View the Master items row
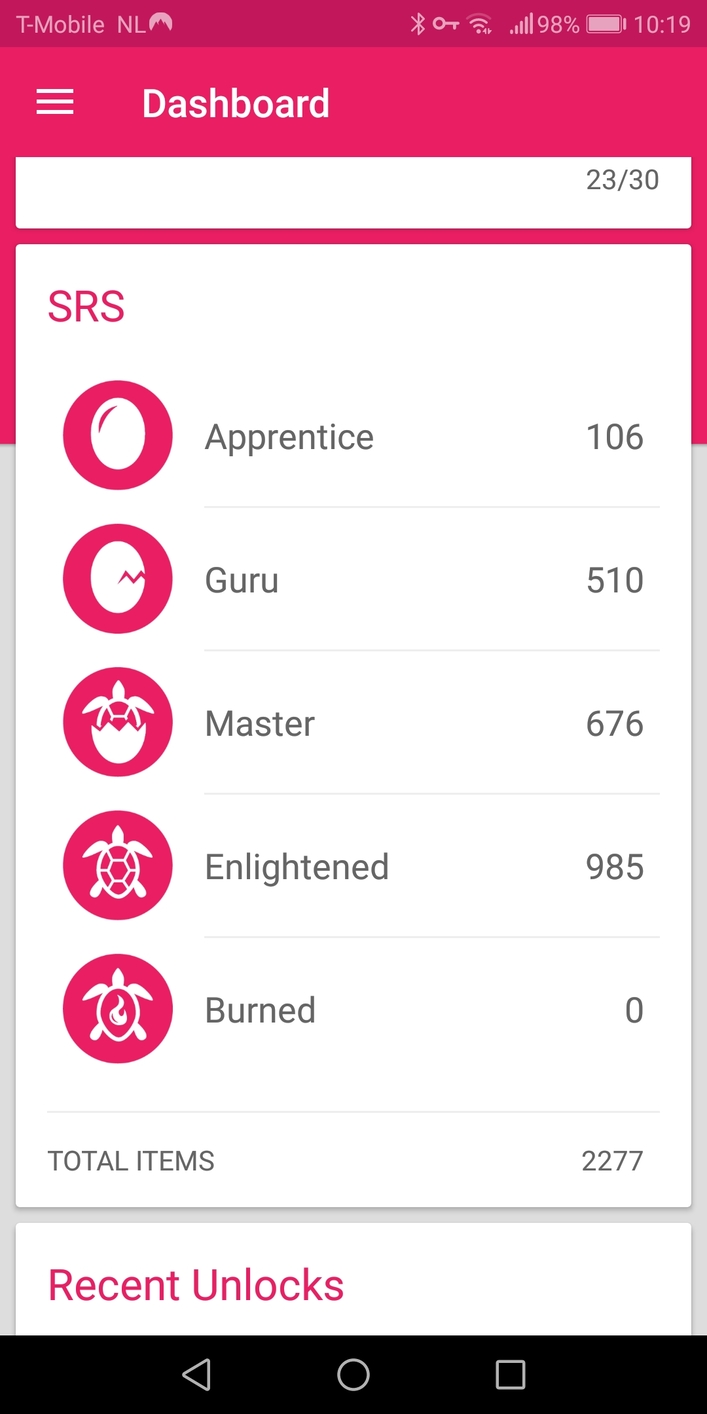The image size is (707, 1414). 353,723
